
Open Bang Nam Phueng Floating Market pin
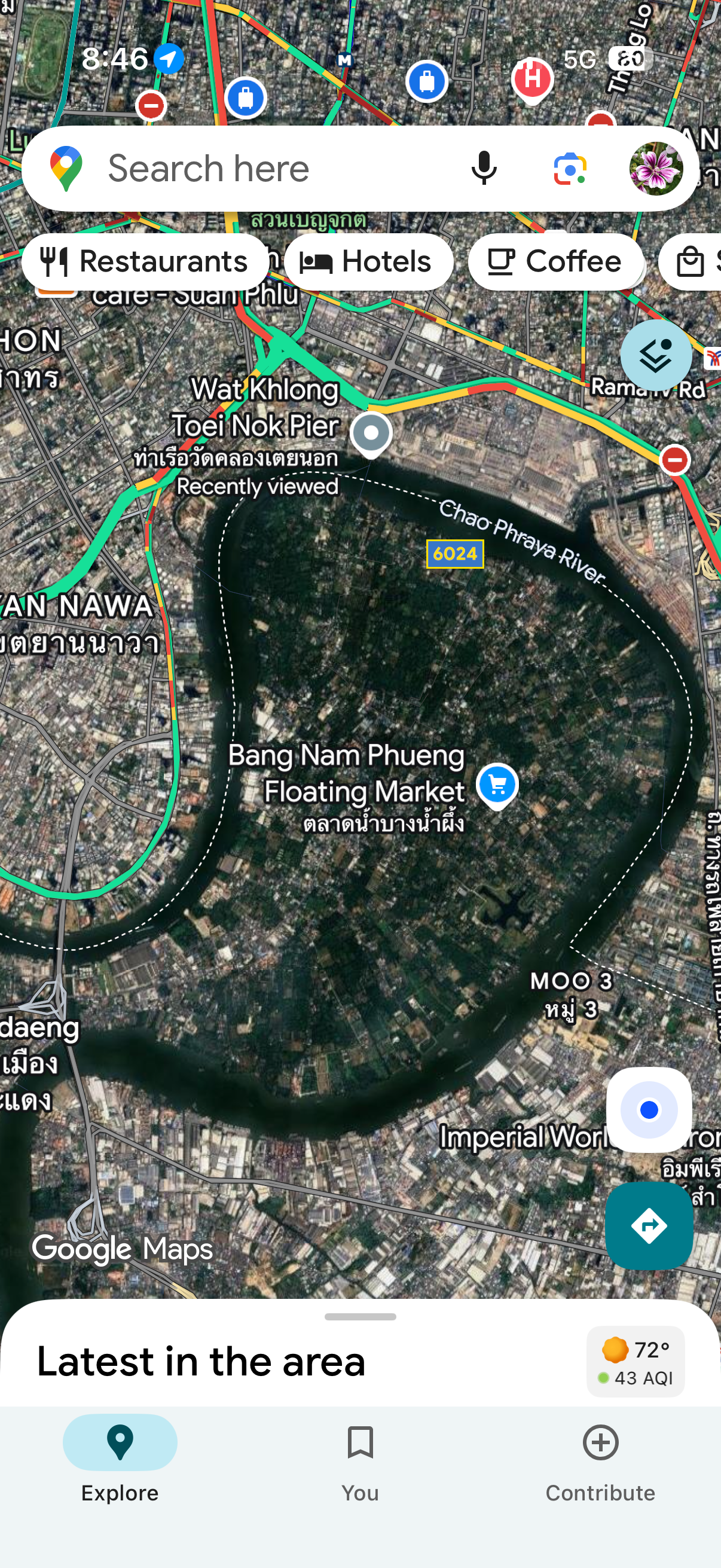pos(497,785)
